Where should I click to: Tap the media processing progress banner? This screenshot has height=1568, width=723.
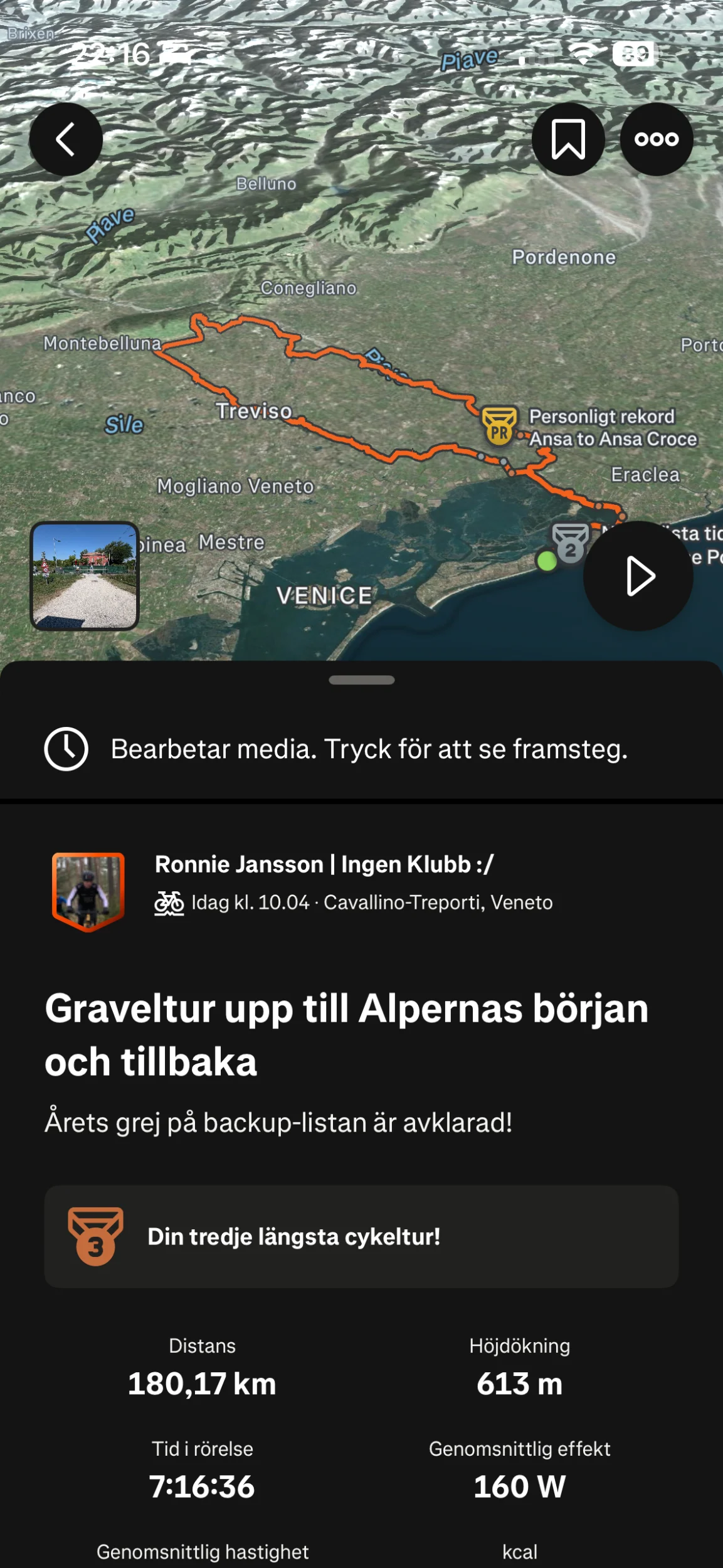(361, 749)
